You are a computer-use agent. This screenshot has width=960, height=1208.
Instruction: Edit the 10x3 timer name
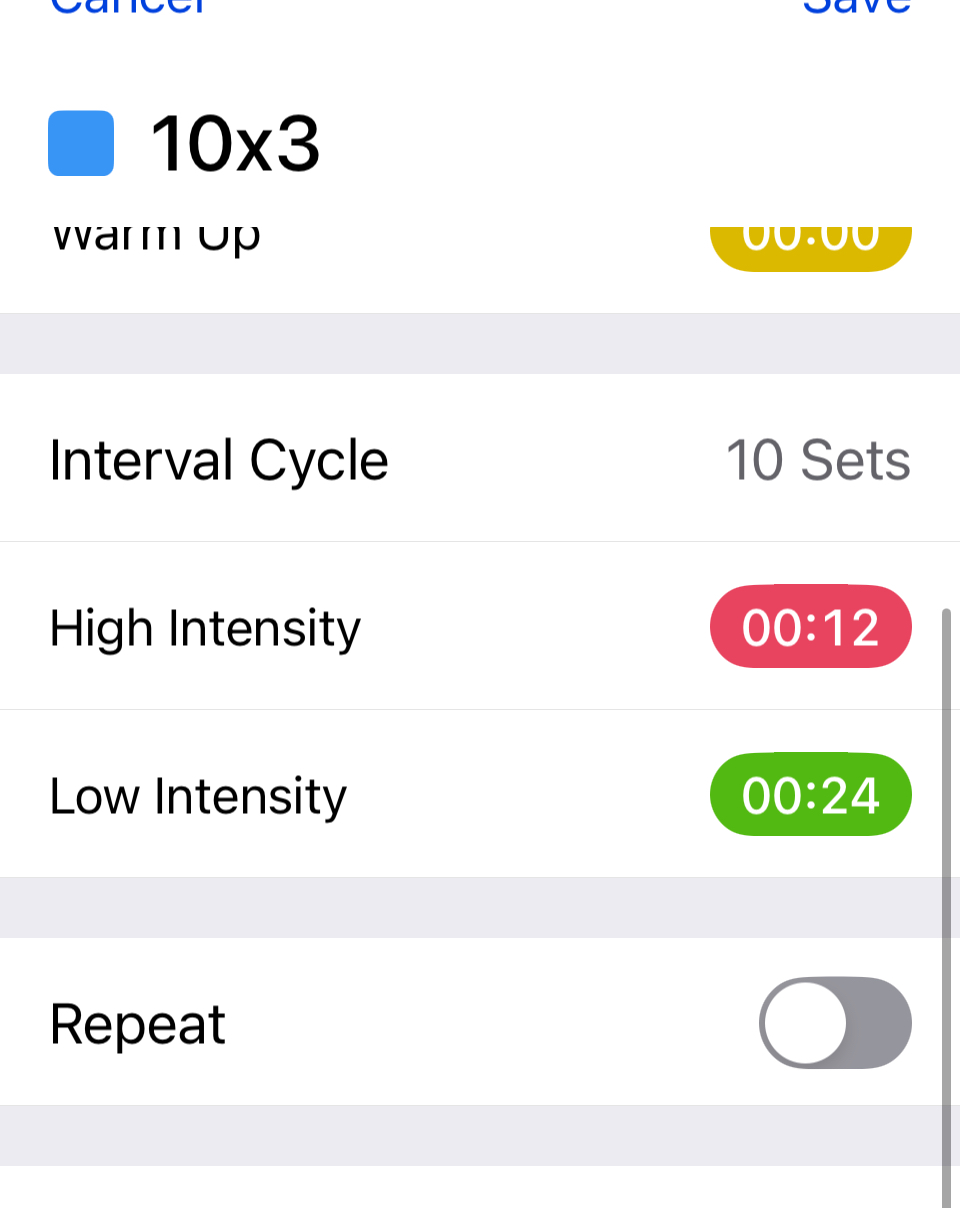[235, 143]
